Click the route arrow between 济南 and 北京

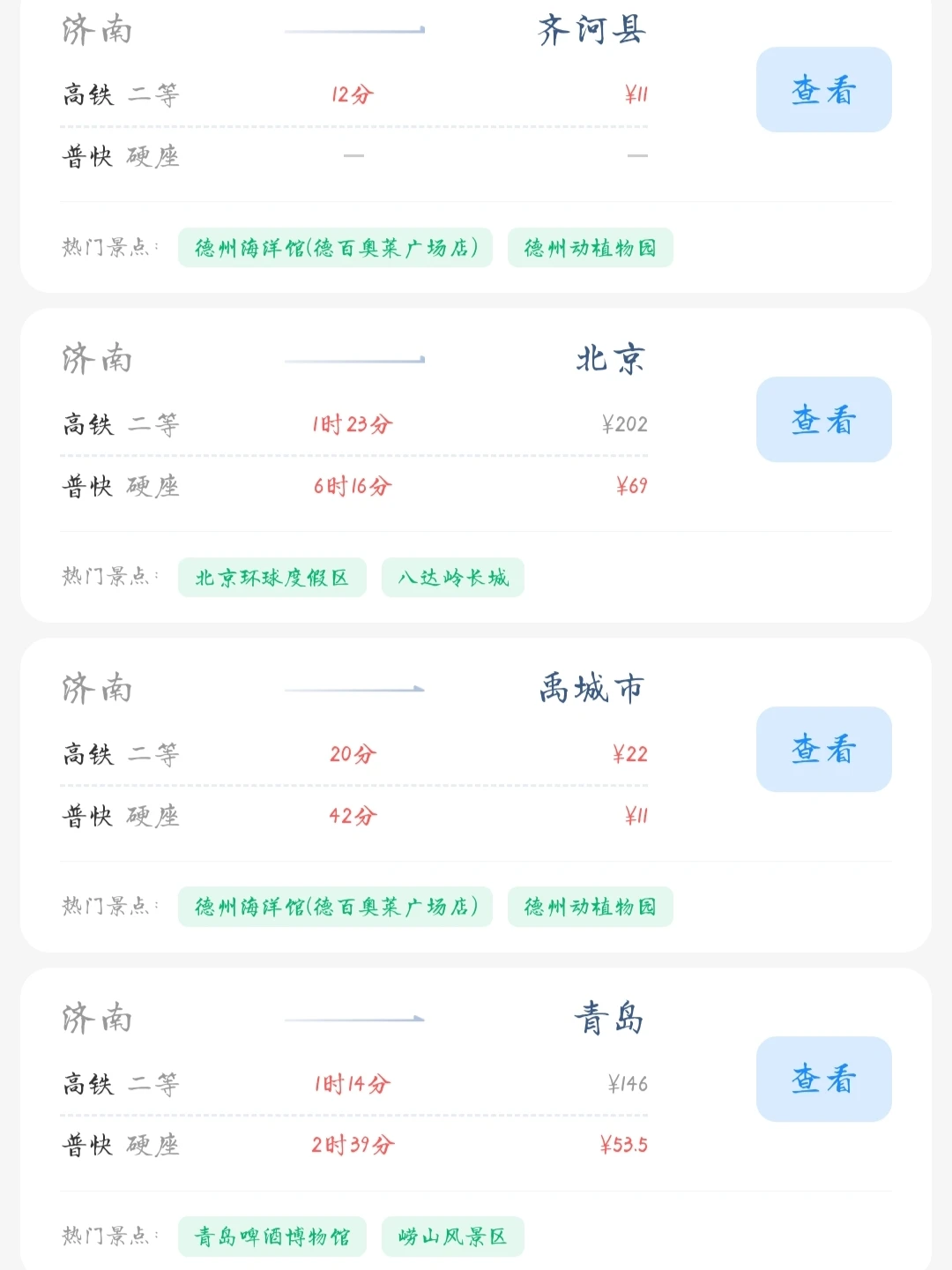click(x=356, y=360)
